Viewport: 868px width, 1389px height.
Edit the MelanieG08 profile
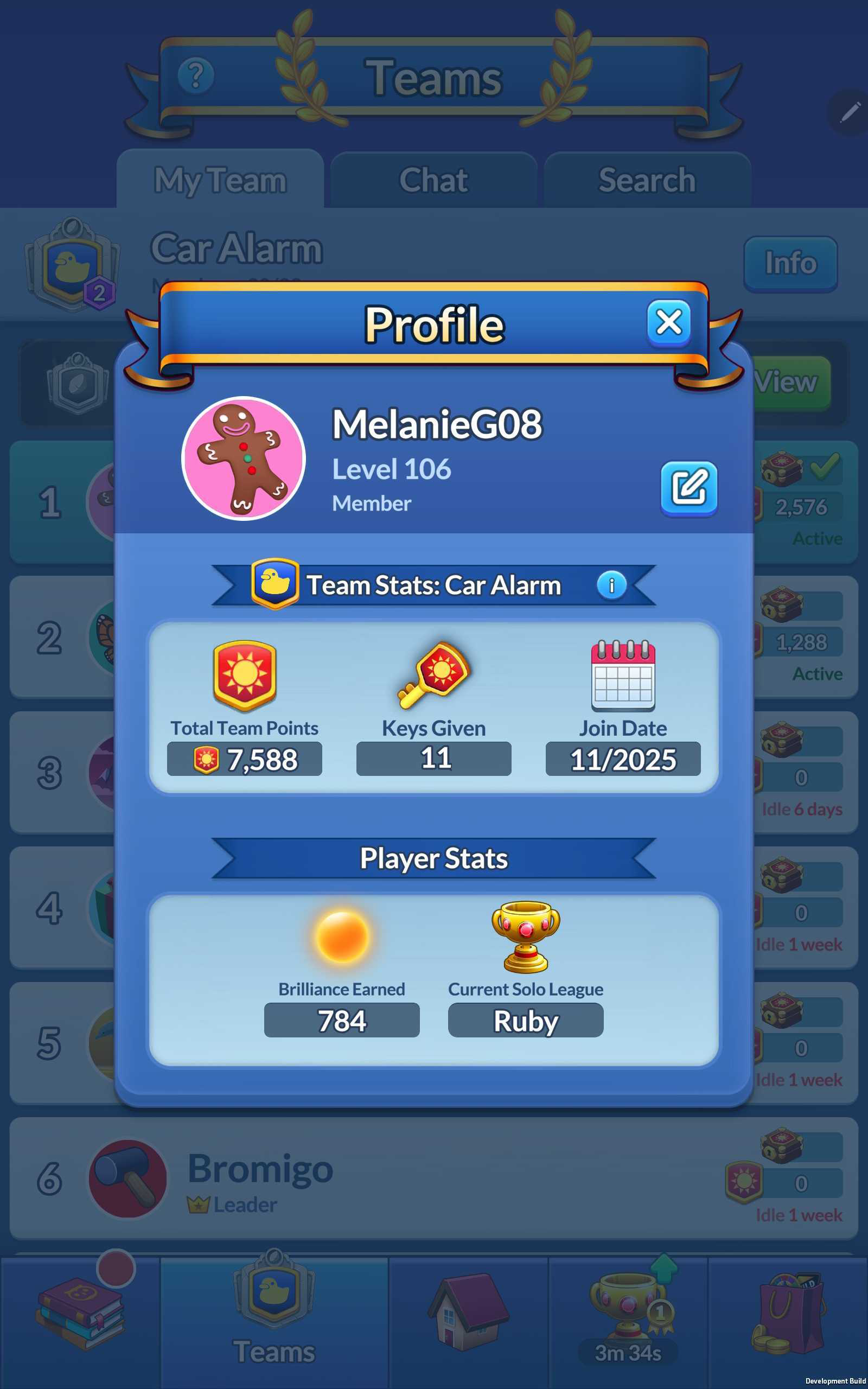pos(688,488)
